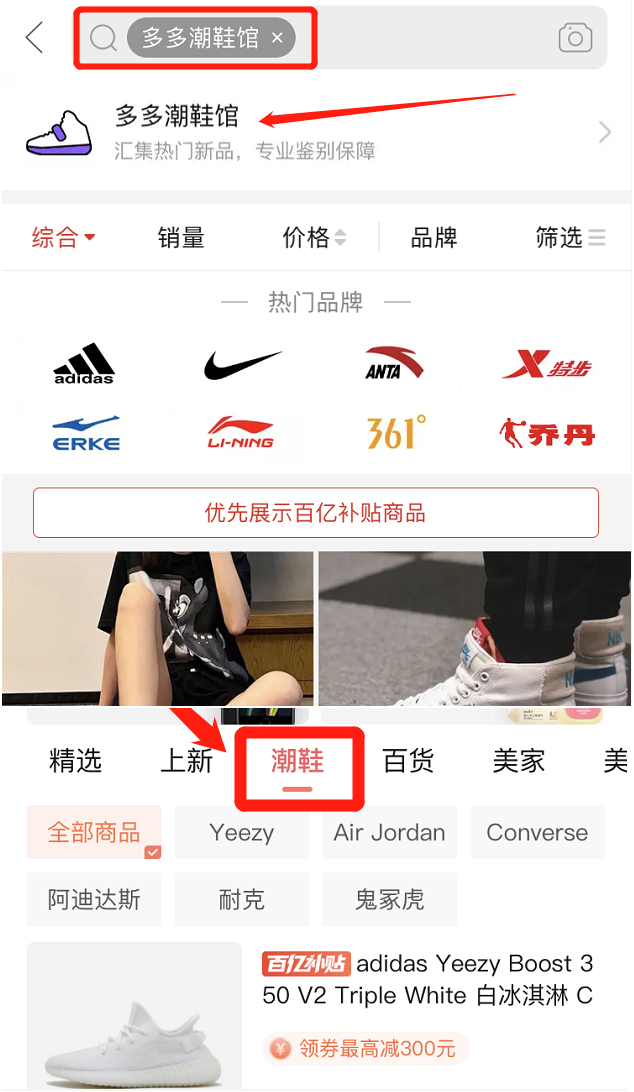Open the 品牌 filter
The width and height of the screenshot is (634, 1092).
(434, 237)
